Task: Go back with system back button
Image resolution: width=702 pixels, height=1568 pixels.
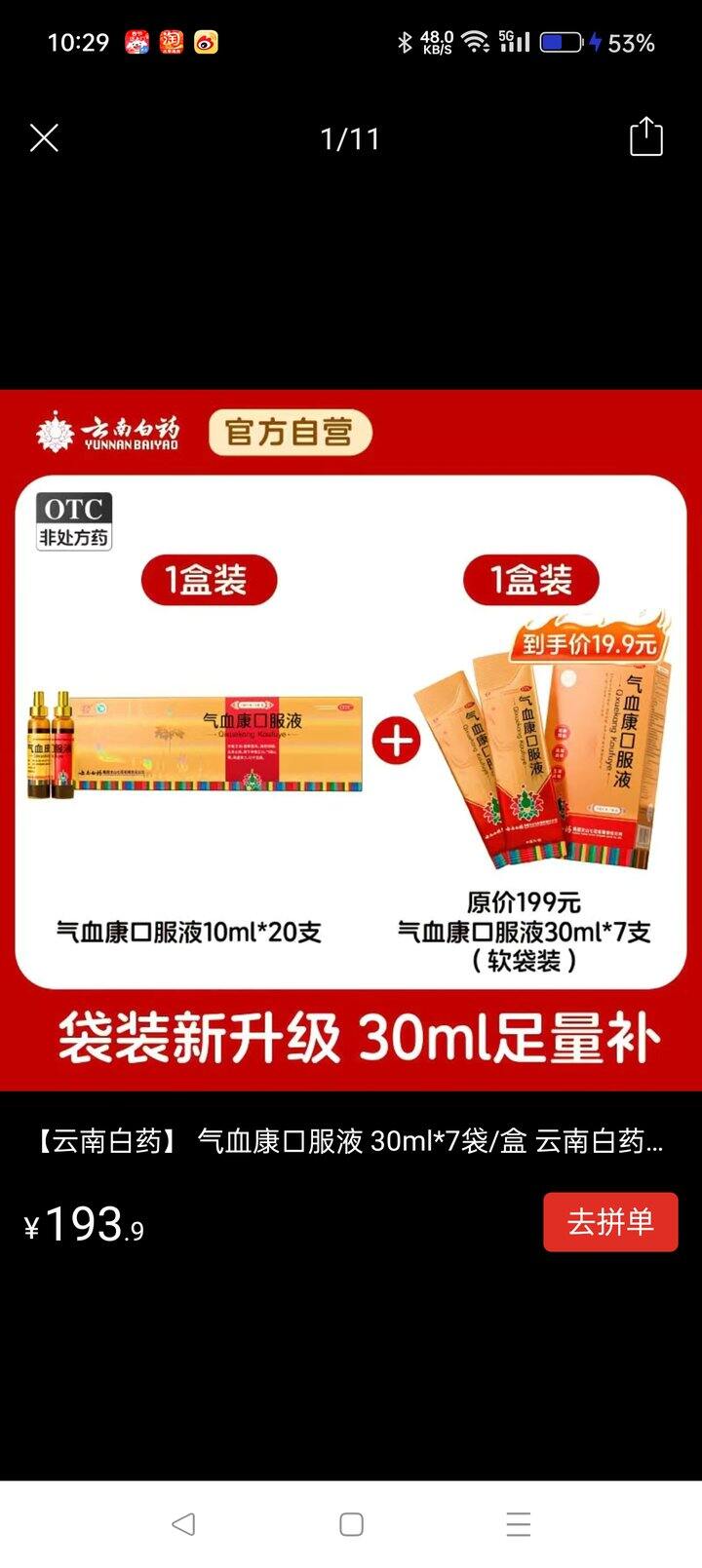Action: (183, 1524)
